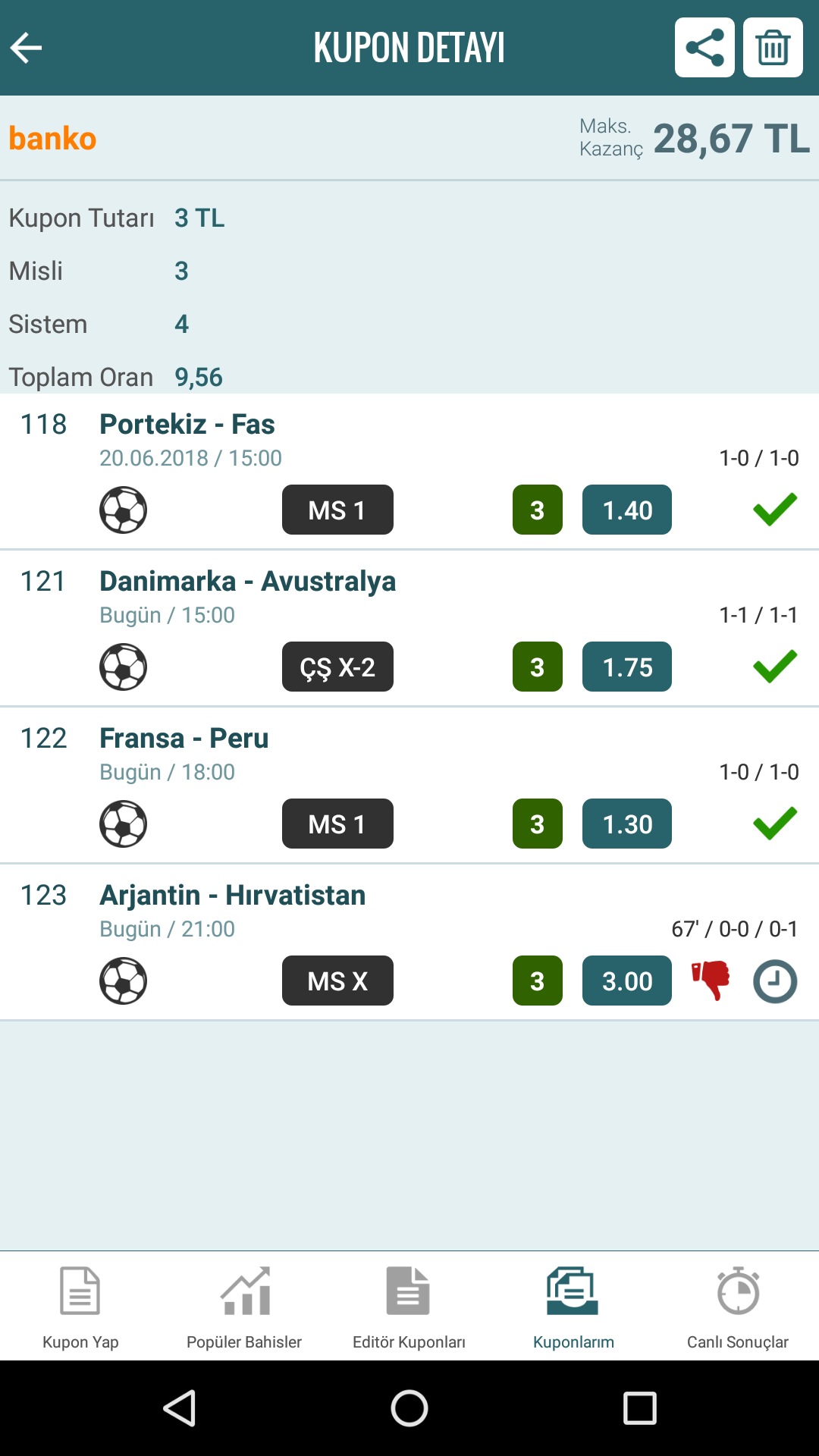The image size is (819, 1456).
Task: Open the Danimarka - Avustralya match row
Action: 409,629
